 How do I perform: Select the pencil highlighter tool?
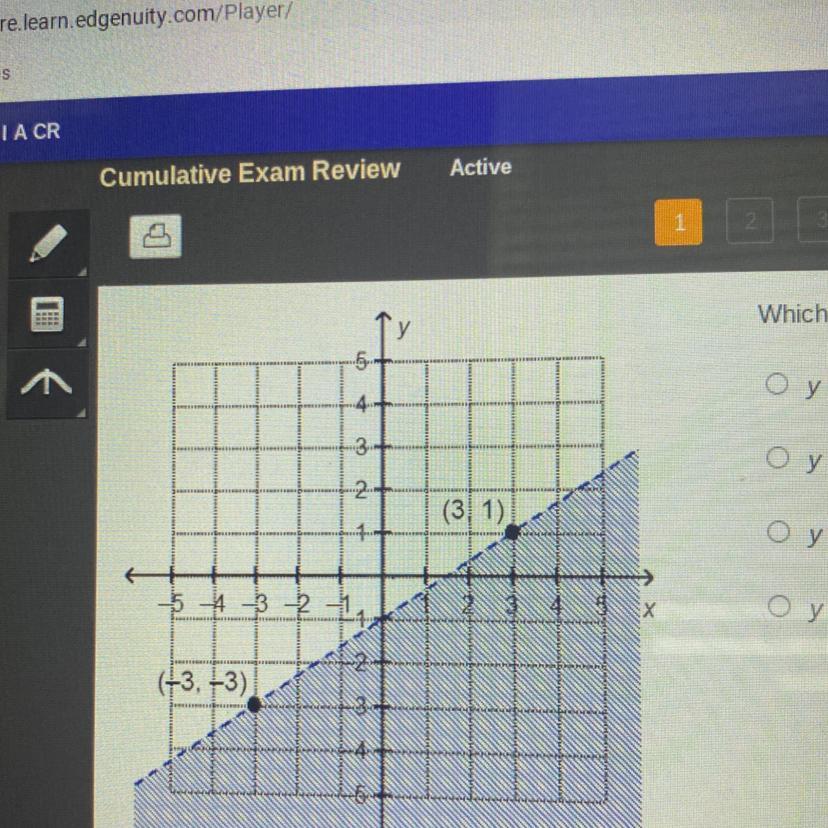48,243
